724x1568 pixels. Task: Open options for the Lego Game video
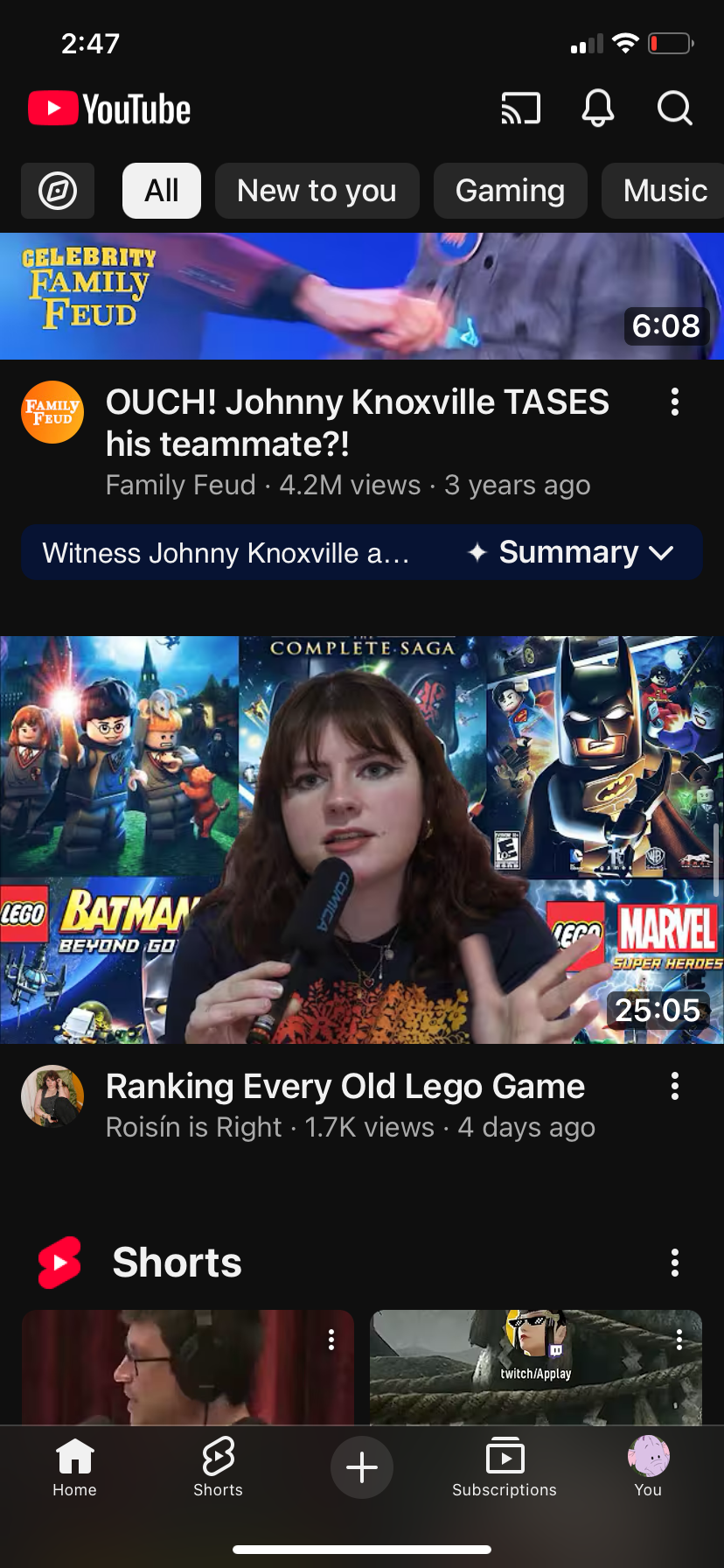674,1087
